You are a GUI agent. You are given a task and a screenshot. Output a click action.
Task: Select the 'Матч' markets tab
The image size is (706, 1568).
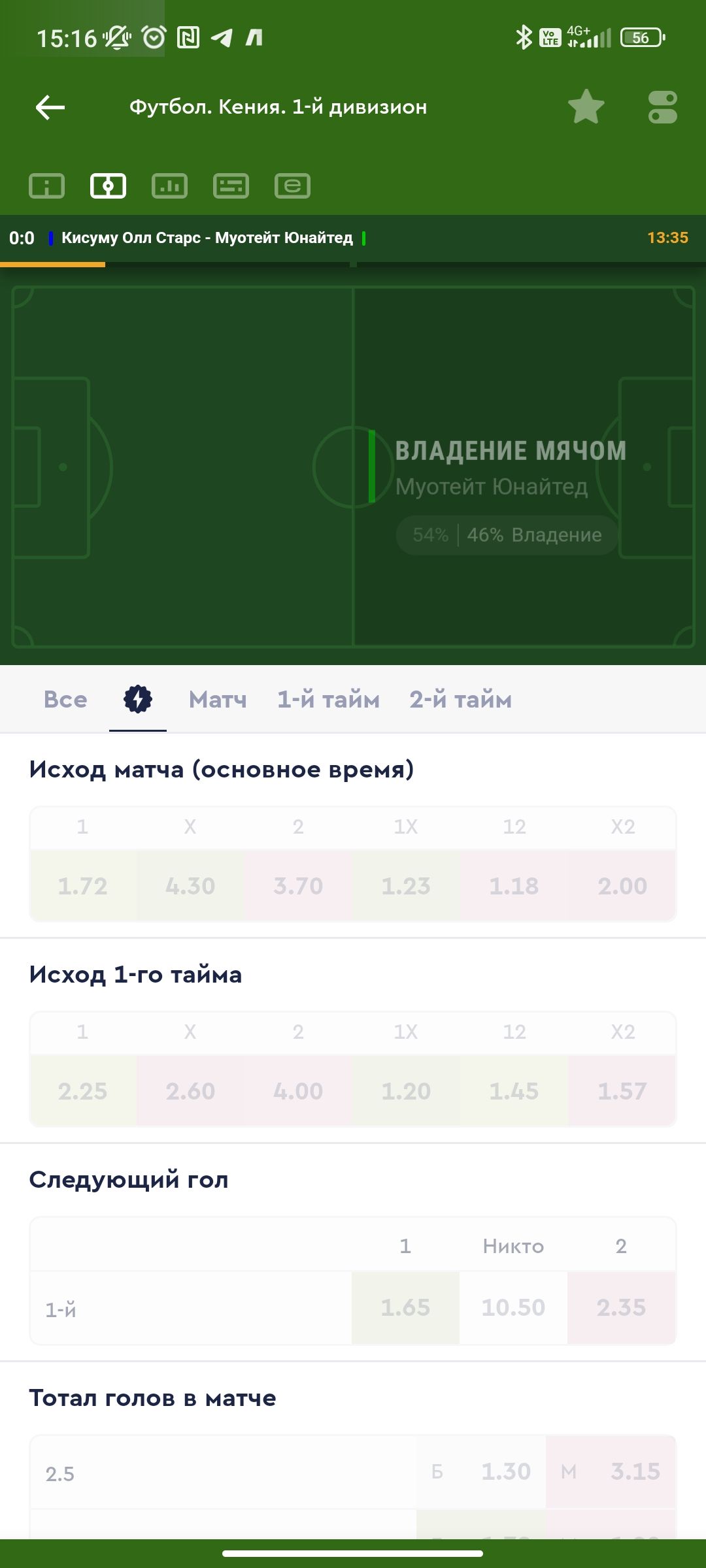coord(218,700)
